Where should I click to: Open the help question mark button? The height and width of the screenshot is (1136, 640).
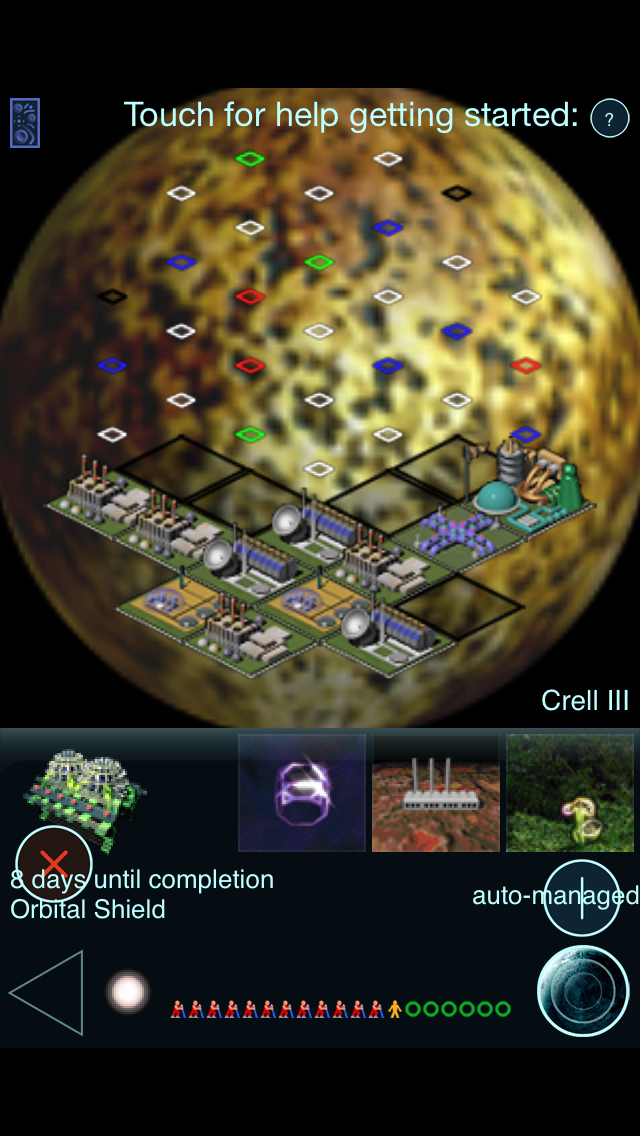(x=610, y=118)
